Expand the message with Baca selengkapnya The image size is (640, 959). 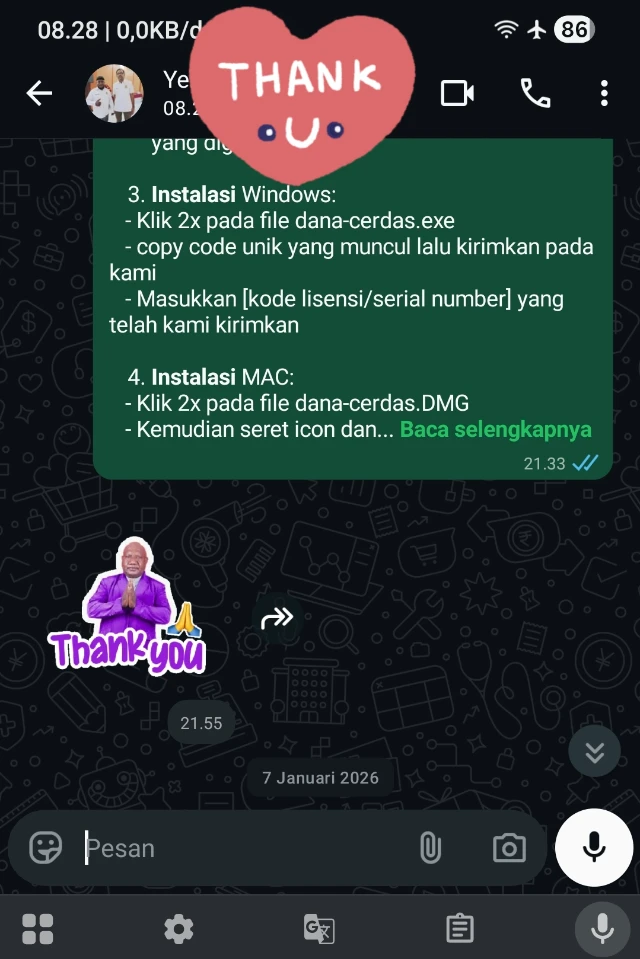click(495, 430)
